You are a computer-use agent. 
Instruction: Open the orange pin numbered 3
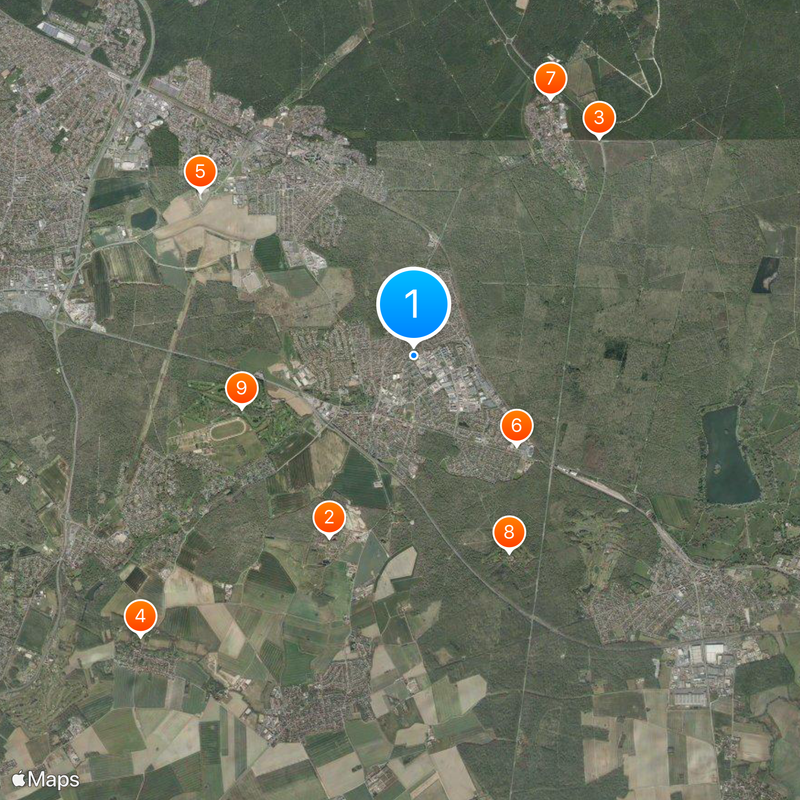pos(599,119)
